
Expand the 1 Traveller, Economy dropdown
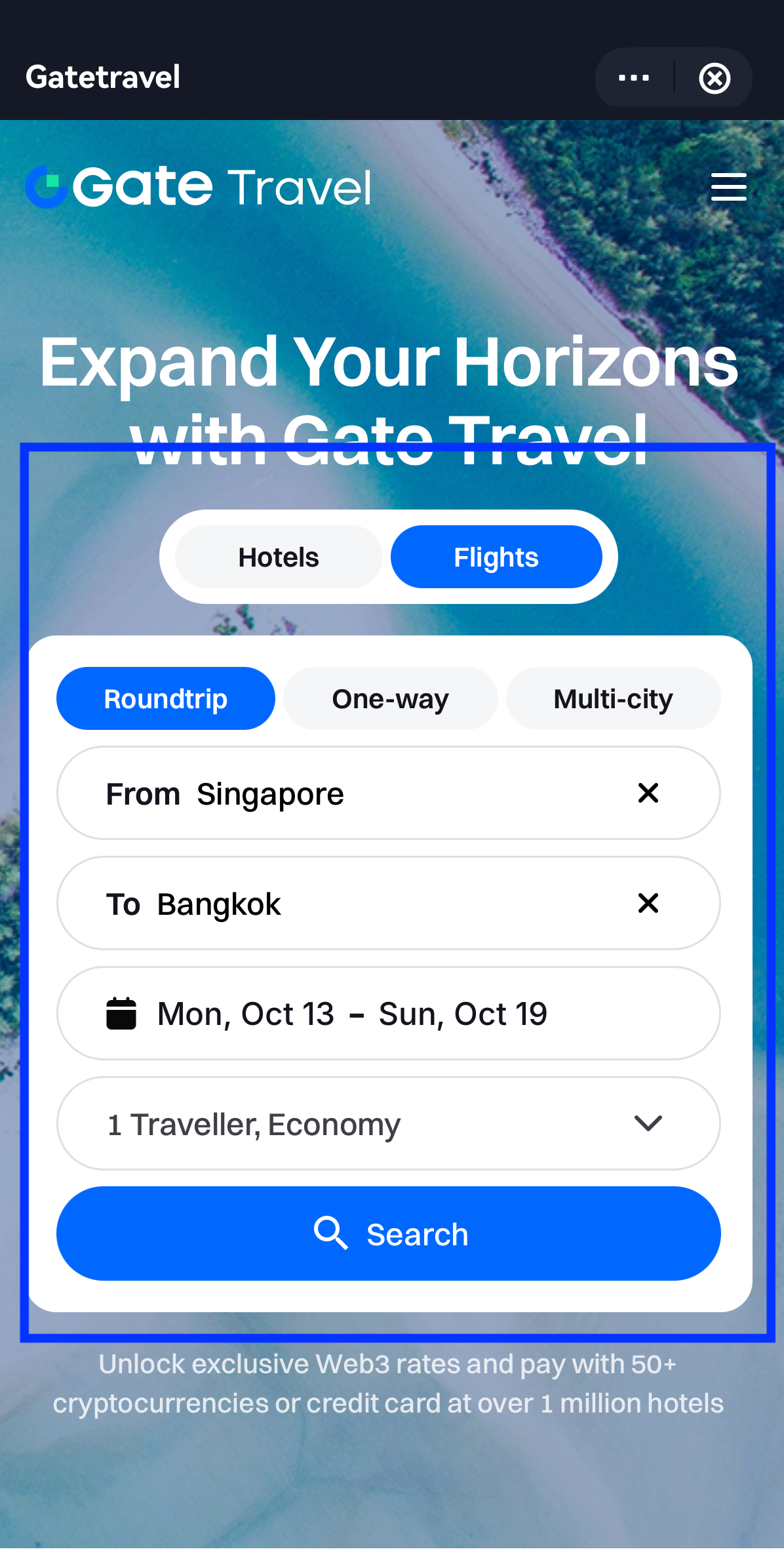388,1124
